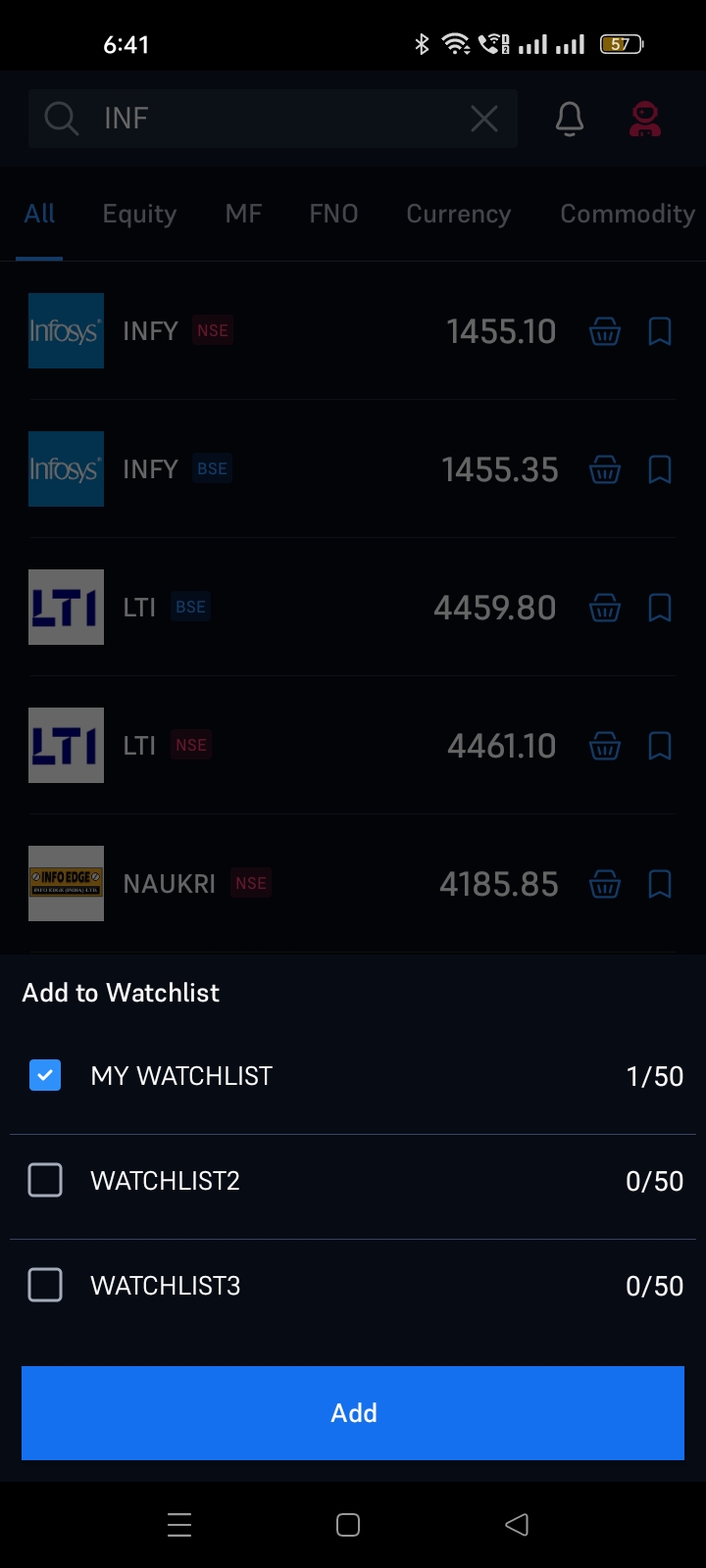The height and width of the screenshot is (1568, 706).
Task: Switch to the MF tab
Action: [243, 215]
